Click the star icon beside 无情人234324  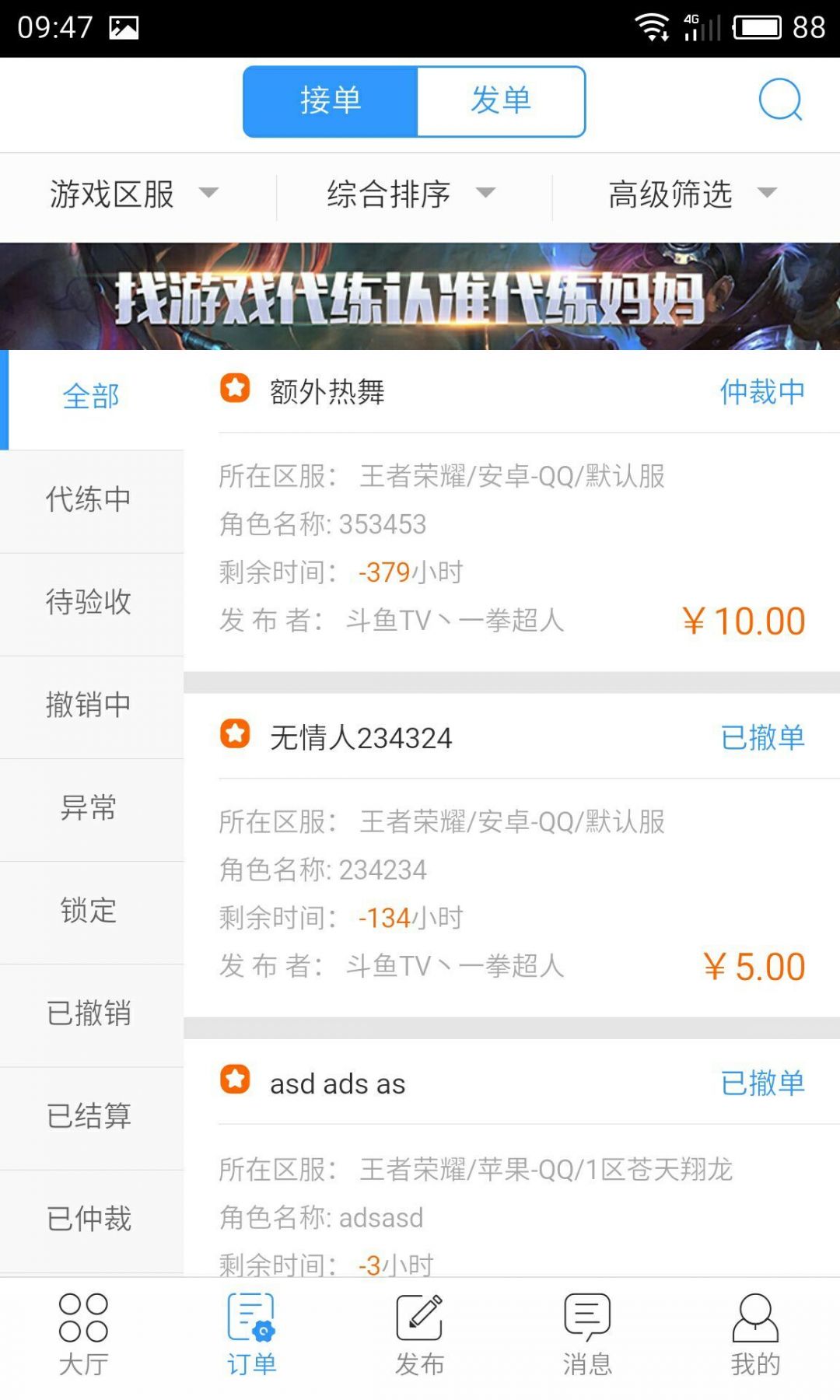pos(235,735)
